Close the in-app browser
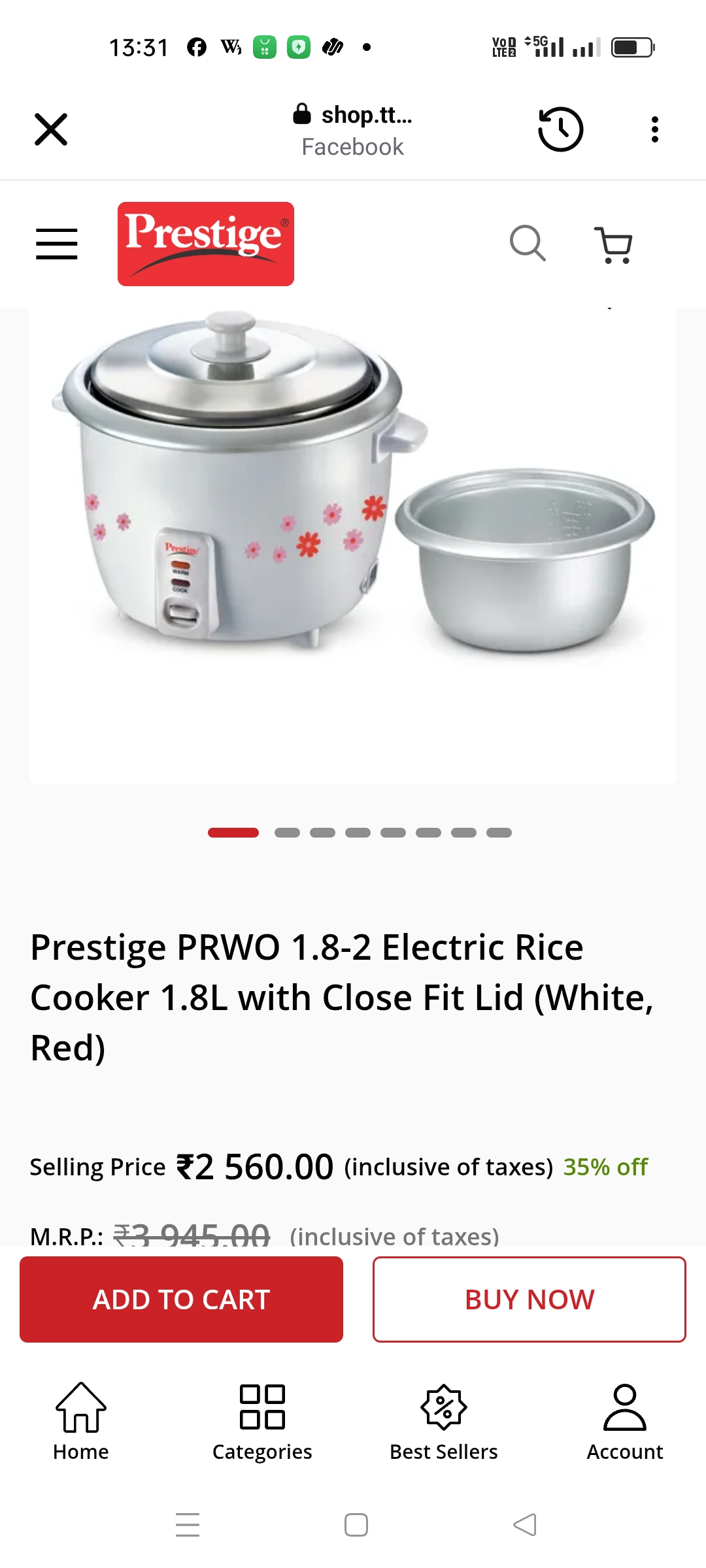 click(x=51, y=129)
